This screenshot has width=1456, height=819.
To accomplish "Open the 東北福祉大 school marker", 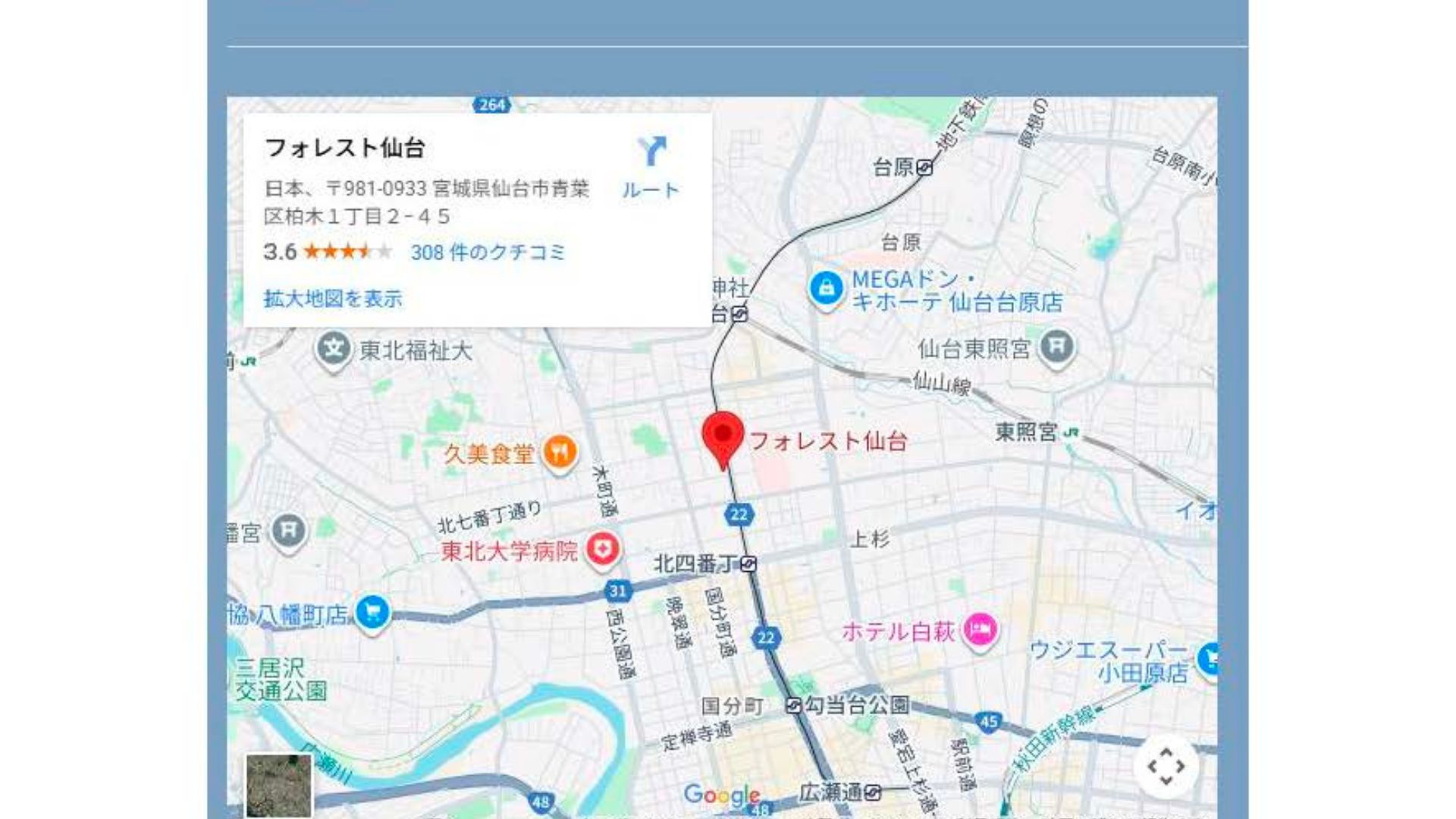I will [334, 350].
